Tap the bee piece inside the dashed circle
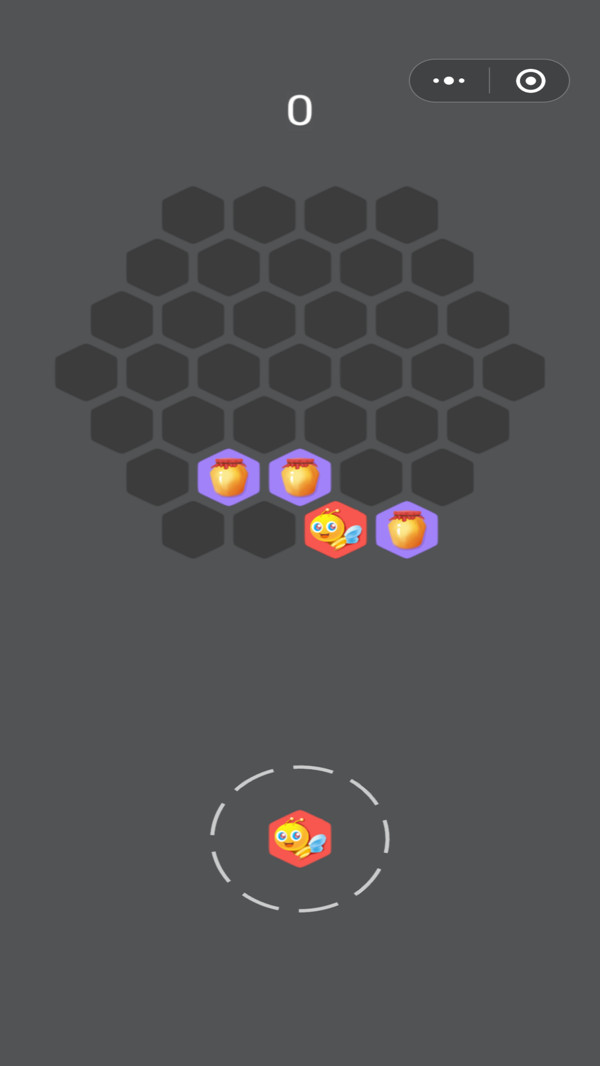 tap(300, 839)
